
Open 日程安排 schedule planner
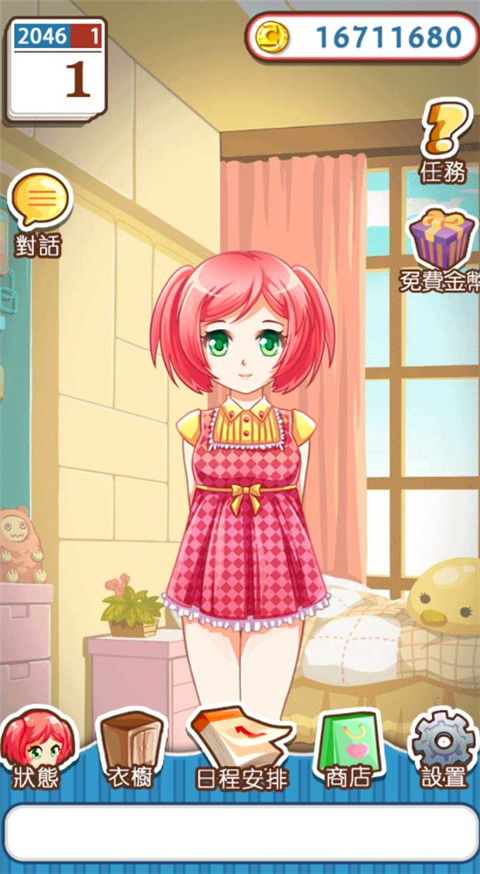[241, 749]
